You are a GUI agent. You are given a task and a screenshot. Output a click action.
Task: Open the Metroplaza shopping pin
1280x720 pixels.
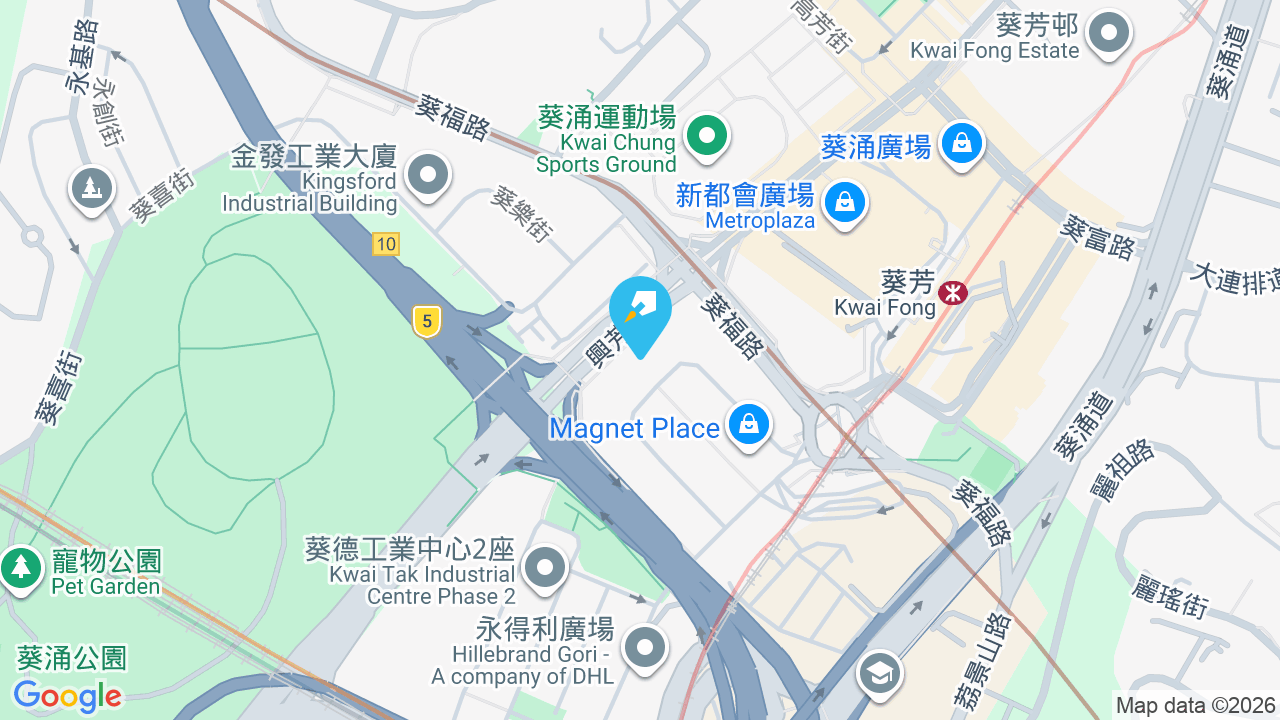(x=844, y=205)
